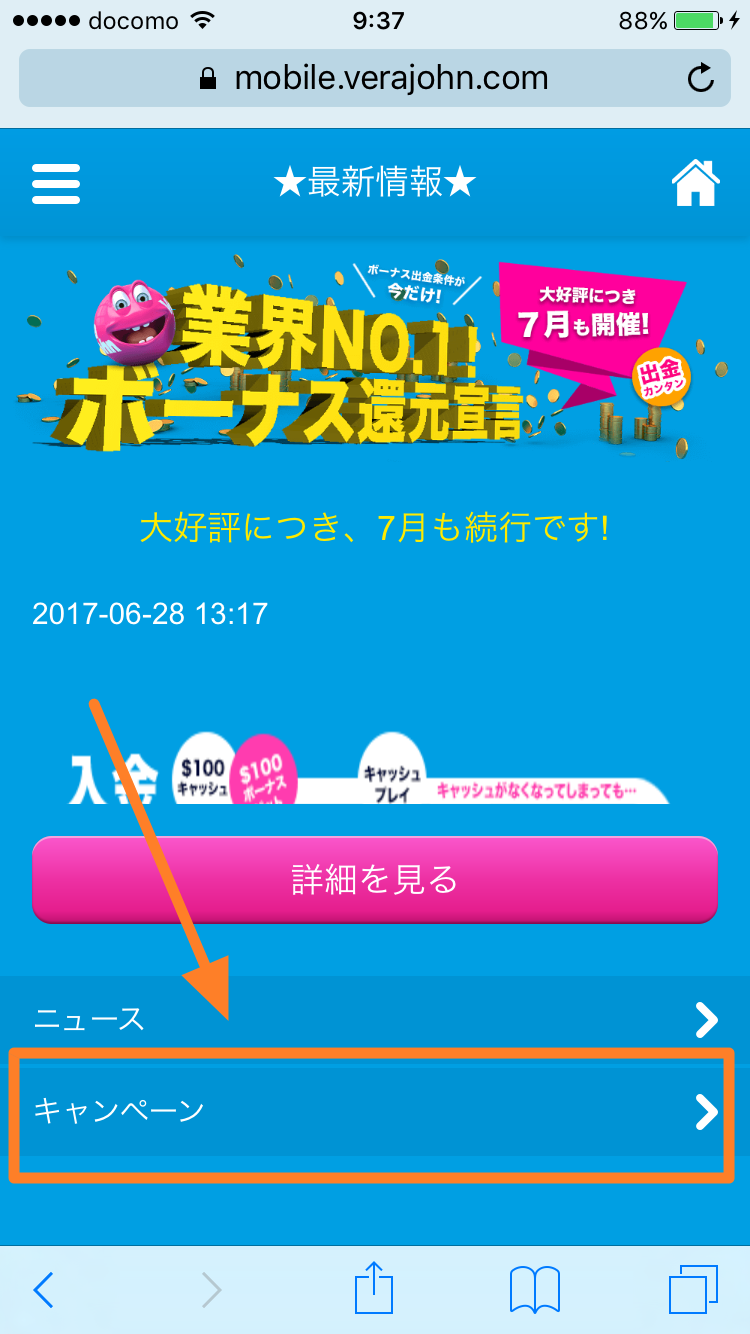
Task: Go to the home page icon
Action: [x=695, y=184]
